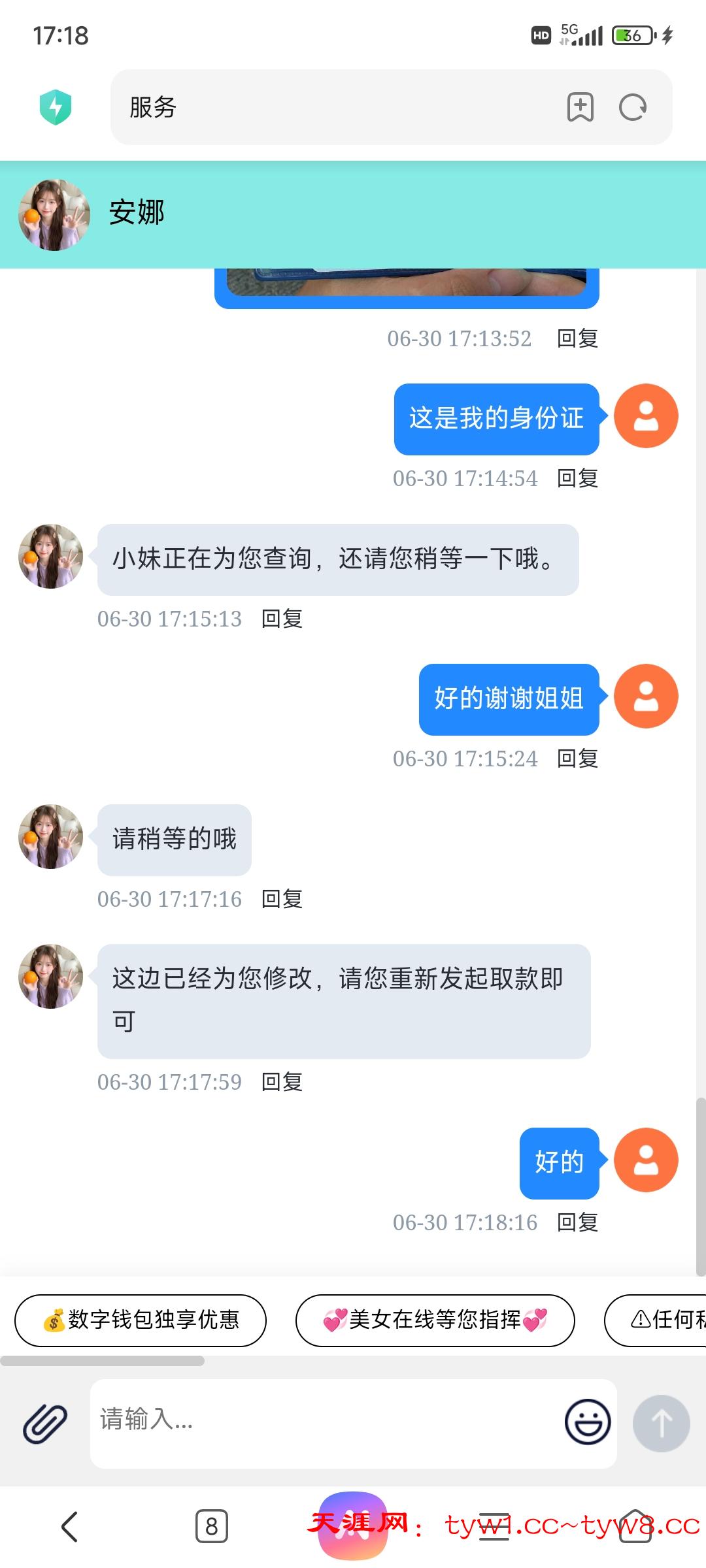Tap the paperclip attachment icon
The image size is (706, 1568).
tap(45, 1423)
